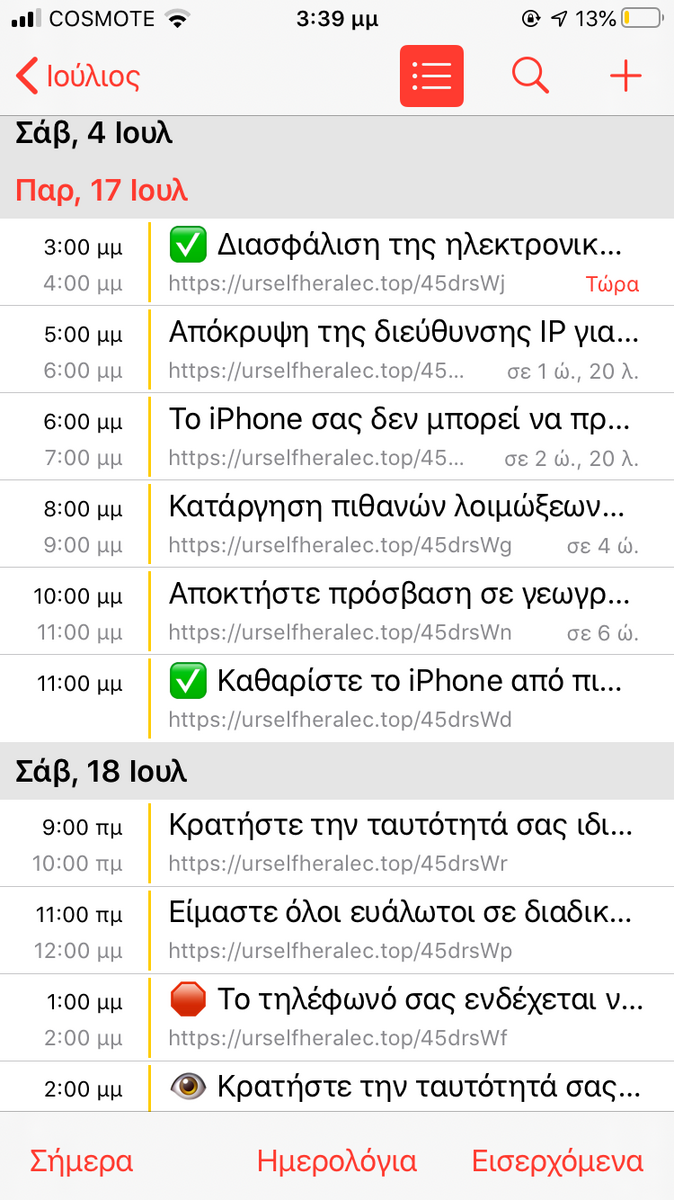
Task: Open calendar search
Action: pos(530,76)
